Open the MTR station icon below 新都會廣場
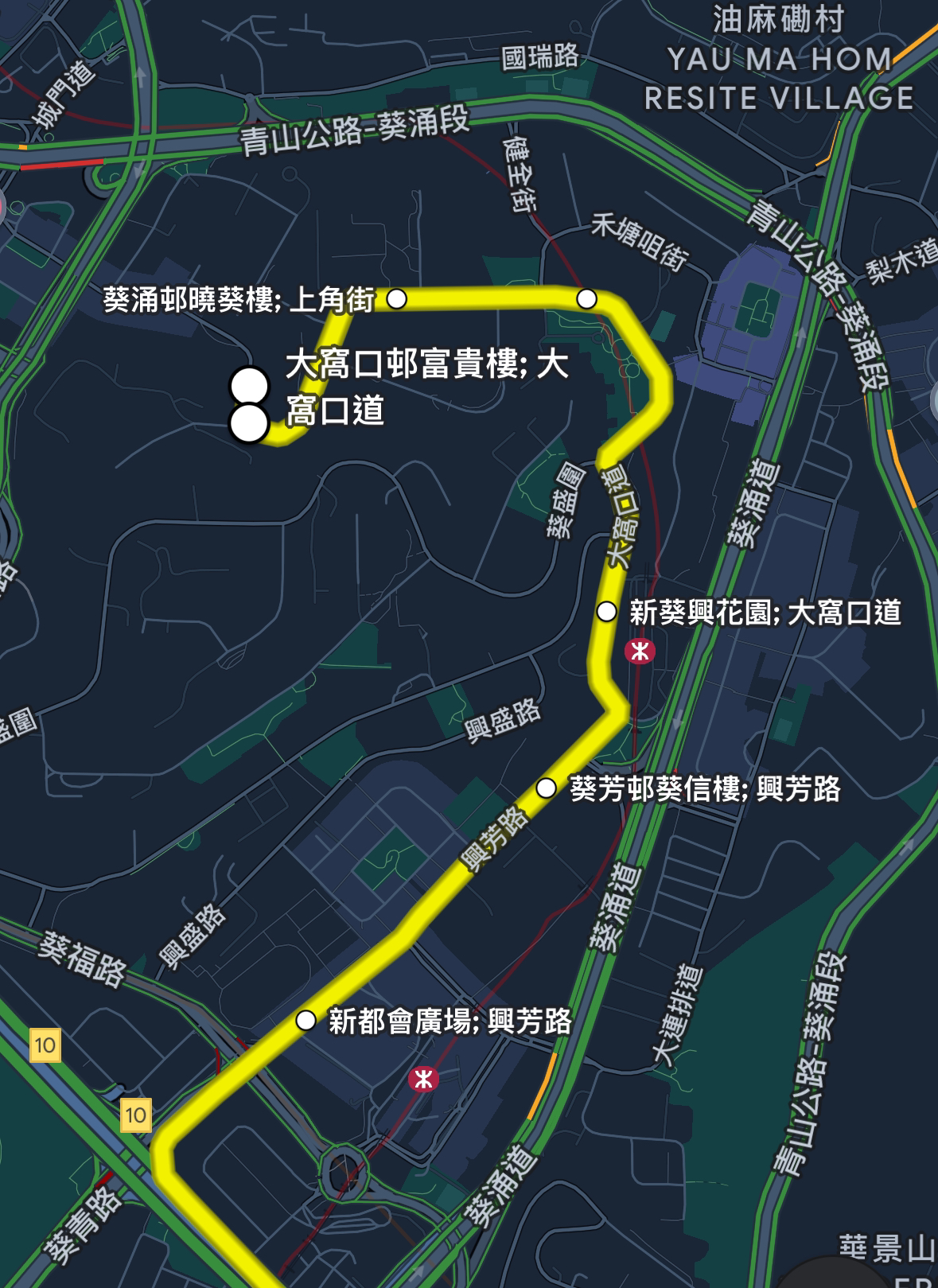 pyautogui.click(x=423, y=1080)
